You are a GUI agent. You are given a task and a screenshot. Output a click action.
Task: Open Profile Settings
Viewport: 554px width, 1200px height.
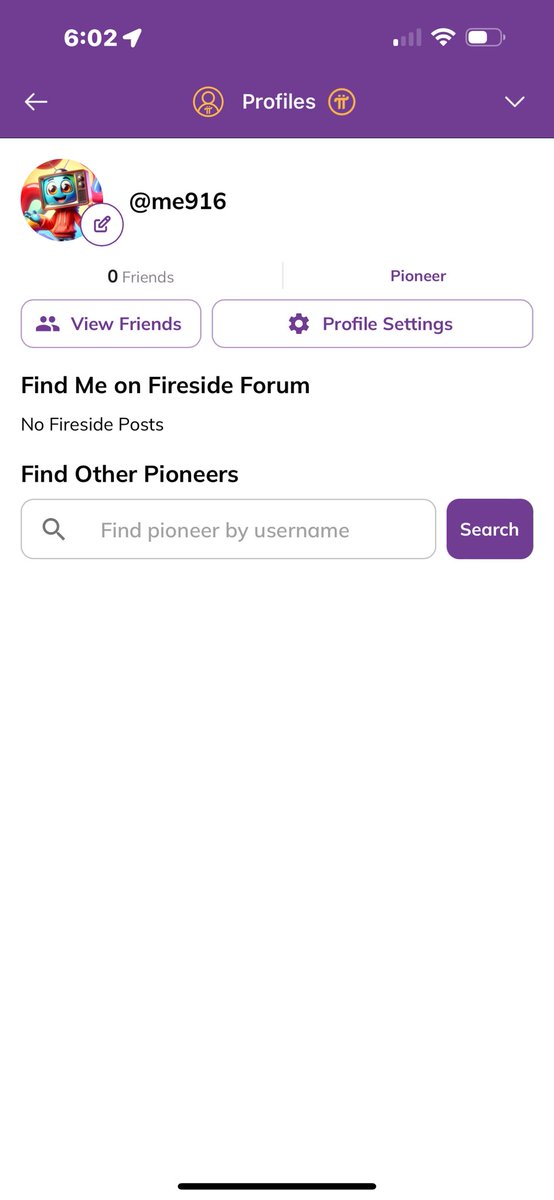[x=372, y=324]
